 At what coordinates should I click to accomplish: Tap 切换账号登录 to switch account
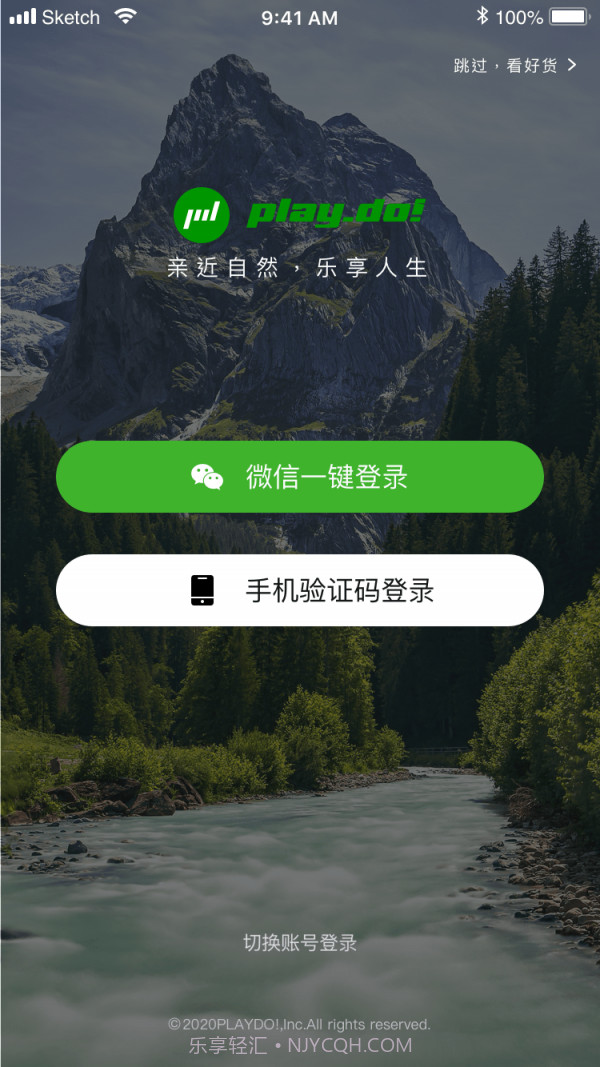coord(300,942)
